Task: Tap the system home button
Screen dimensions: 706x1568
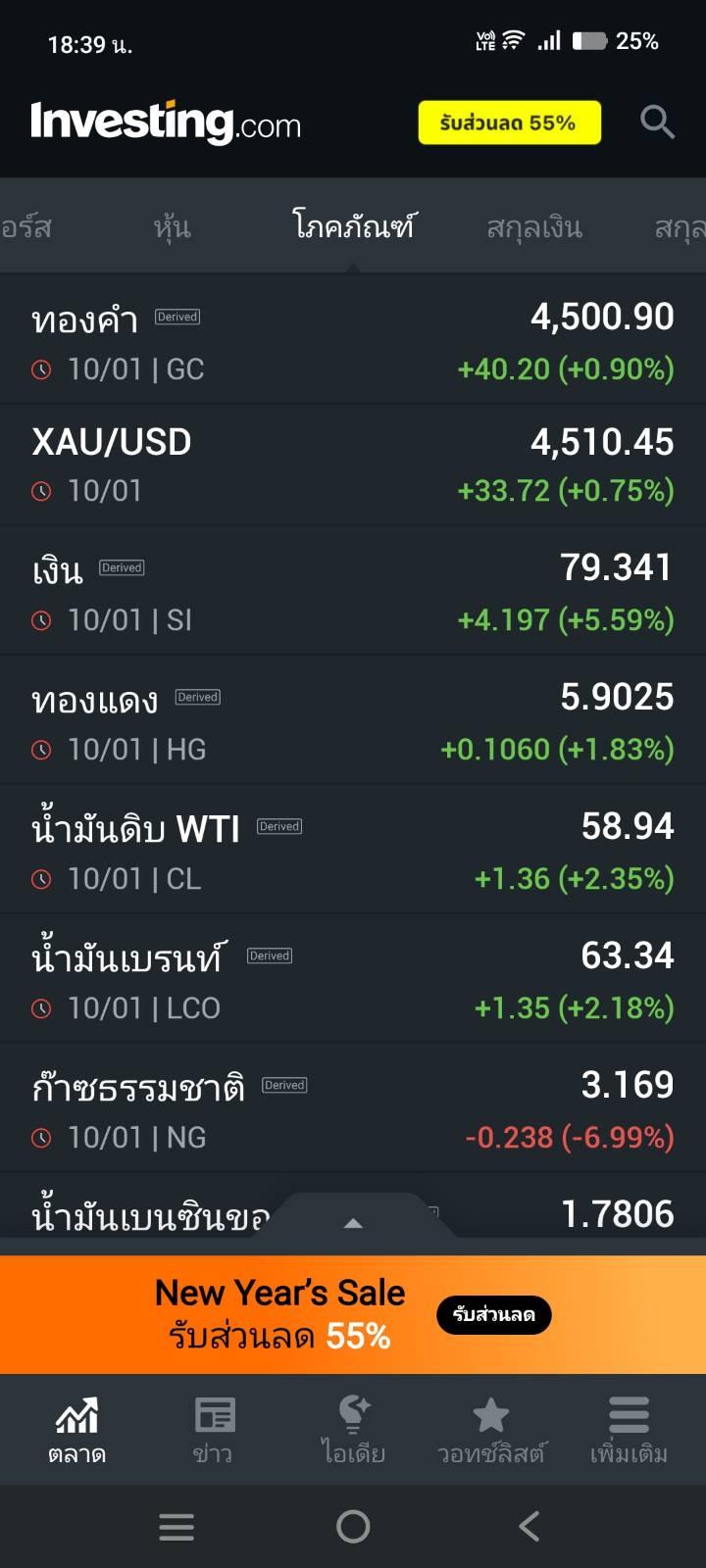Action: point(353,1526)
